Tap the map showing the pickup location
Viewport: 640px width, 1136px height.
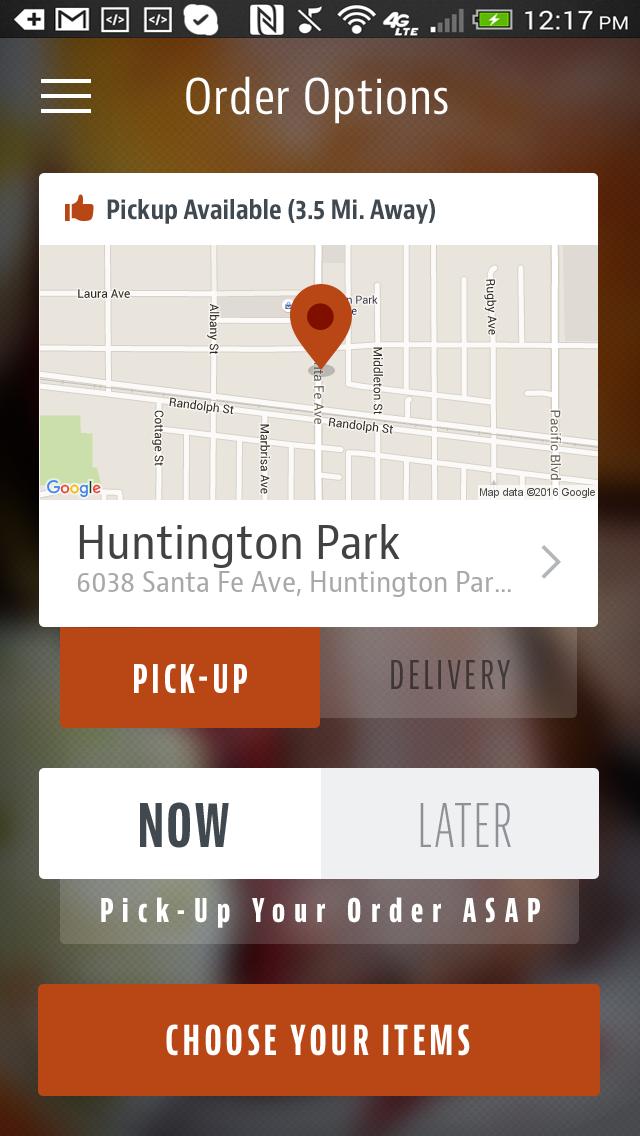click(x=318, y=372)
